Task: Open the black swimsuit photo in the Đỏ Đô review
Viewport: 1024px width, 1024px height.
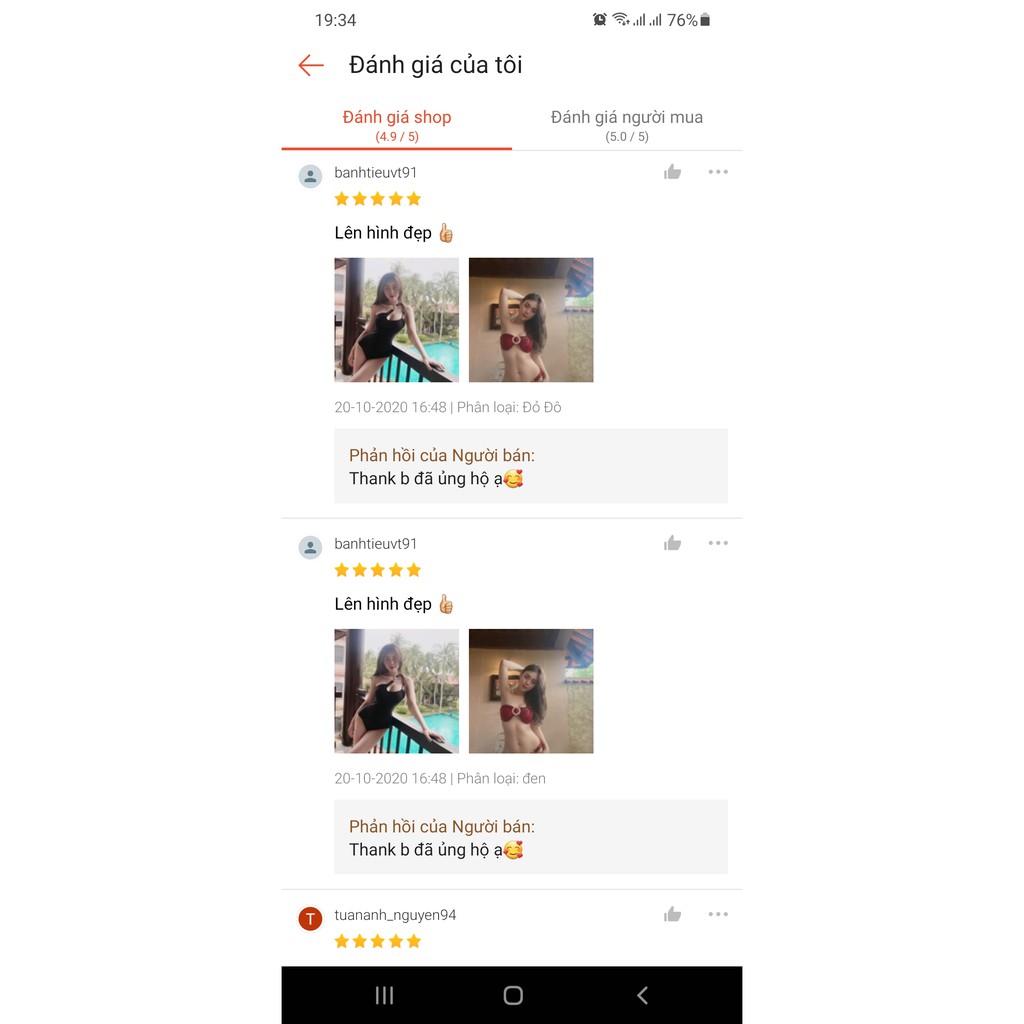Action: pos(396,319)
